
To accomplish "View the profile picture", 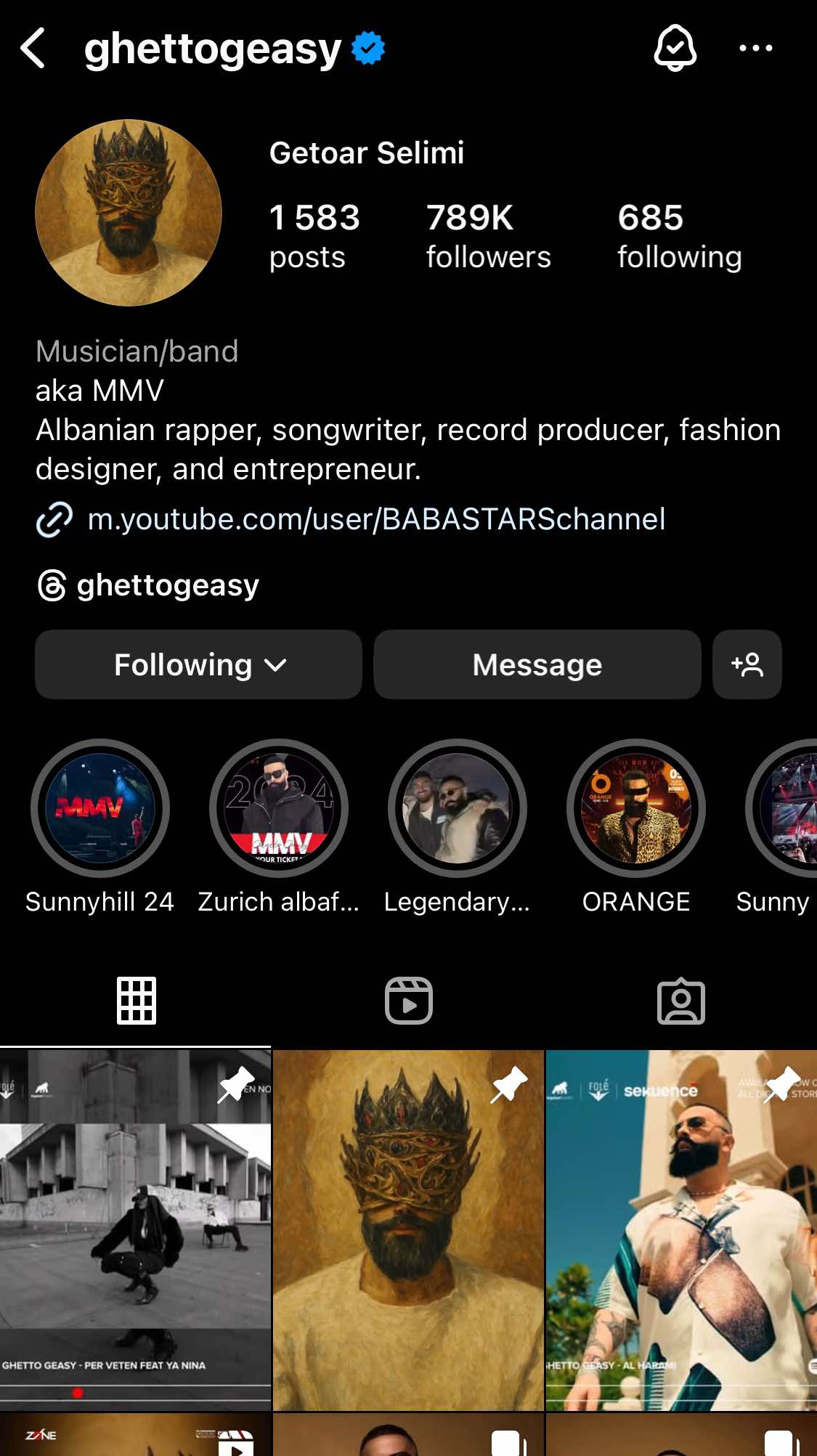I will (x=129, y=213).
